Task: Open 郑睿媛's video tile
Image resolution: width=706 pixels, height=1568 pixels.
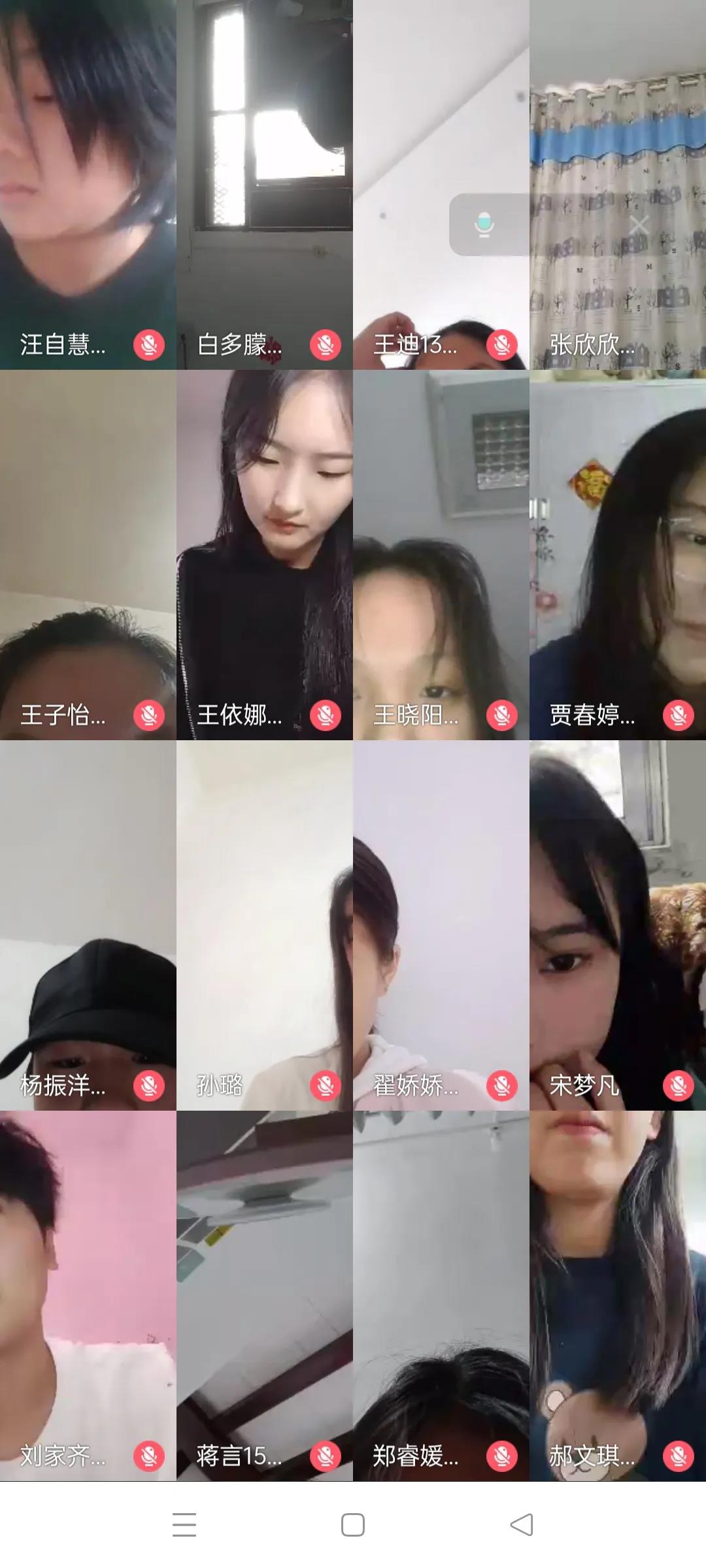Action: (441, 1296)
